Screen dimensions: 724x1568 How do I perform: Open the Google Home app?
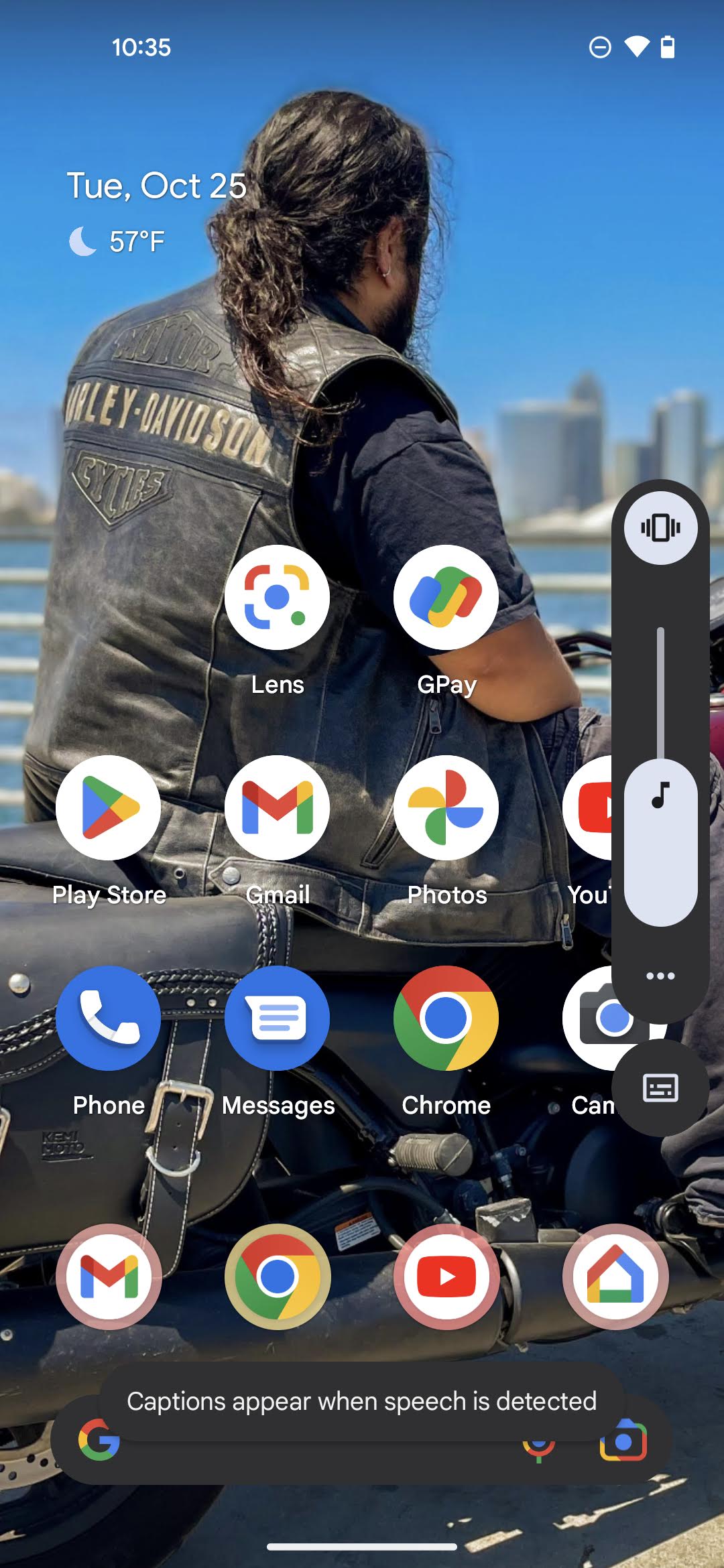(615, 1277)
